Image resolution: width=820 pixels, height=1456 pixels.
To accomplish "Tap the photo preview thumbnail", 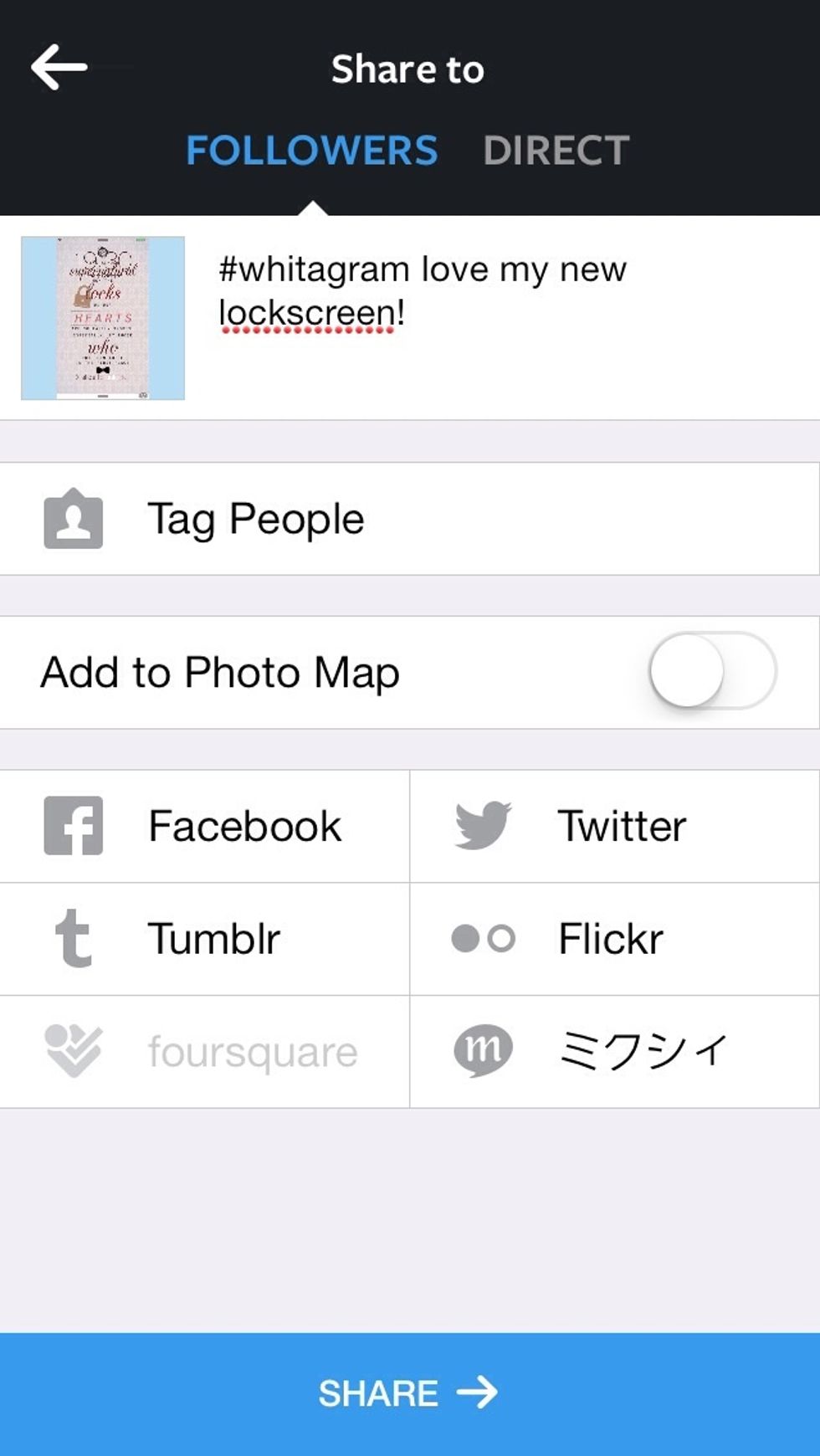I will [102, 319].
